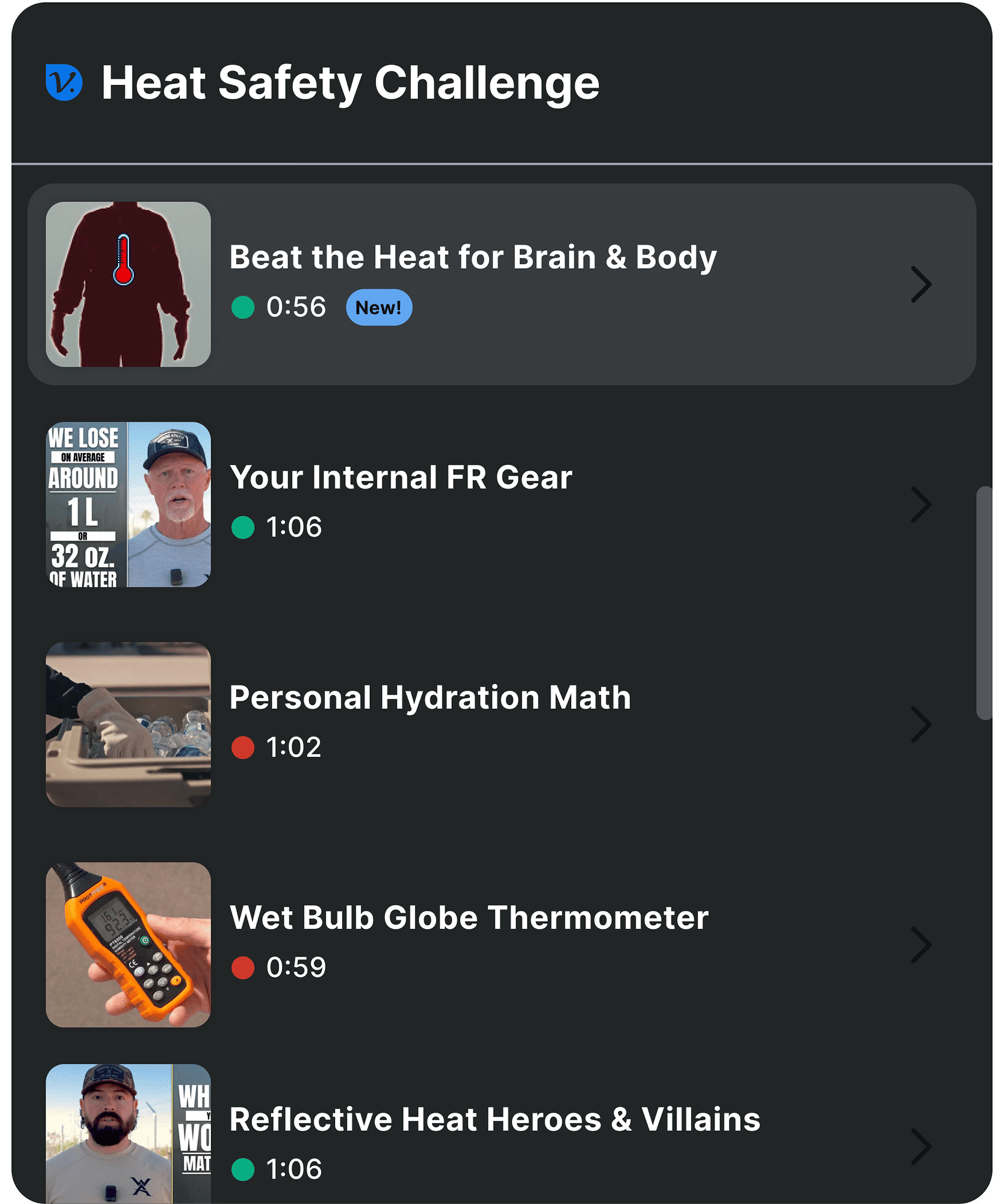Open Reflective Heat Heroes & Villains
Viewport: 1004px width, 1204px height.
point(494,1120)
